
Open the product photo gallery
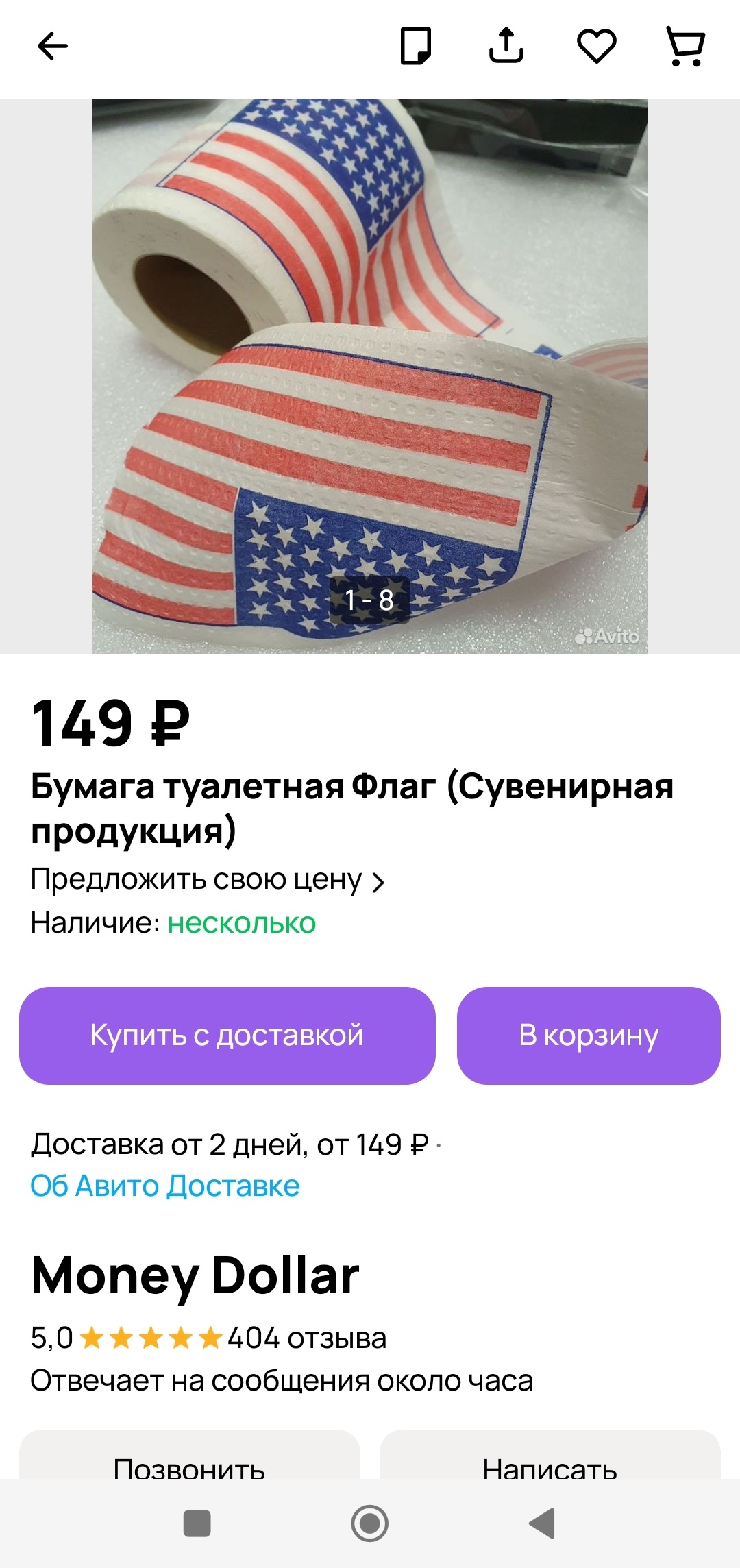click(x=370, y=376)
